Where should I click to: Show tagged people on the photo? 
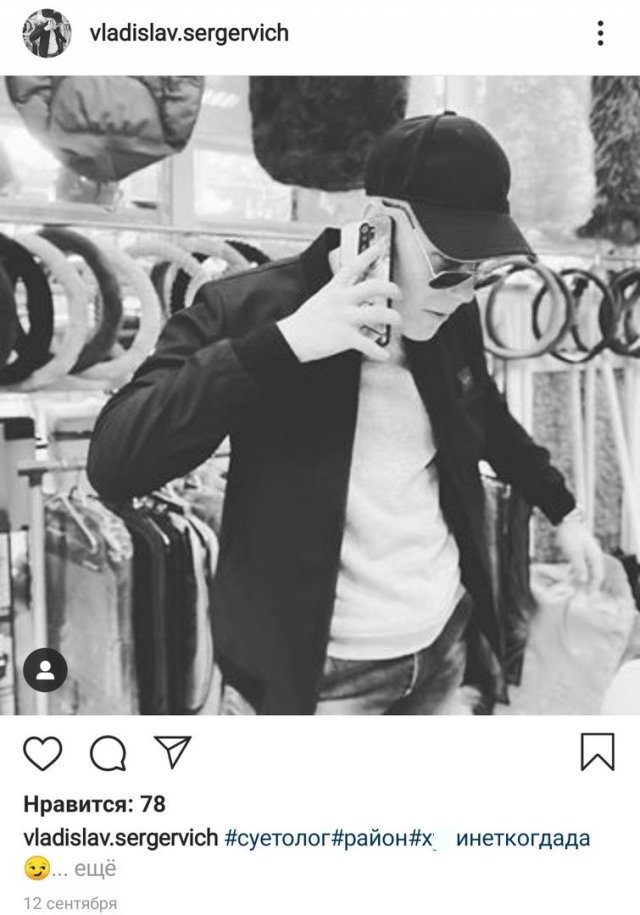pyautogui.click(x=45, y=671)
